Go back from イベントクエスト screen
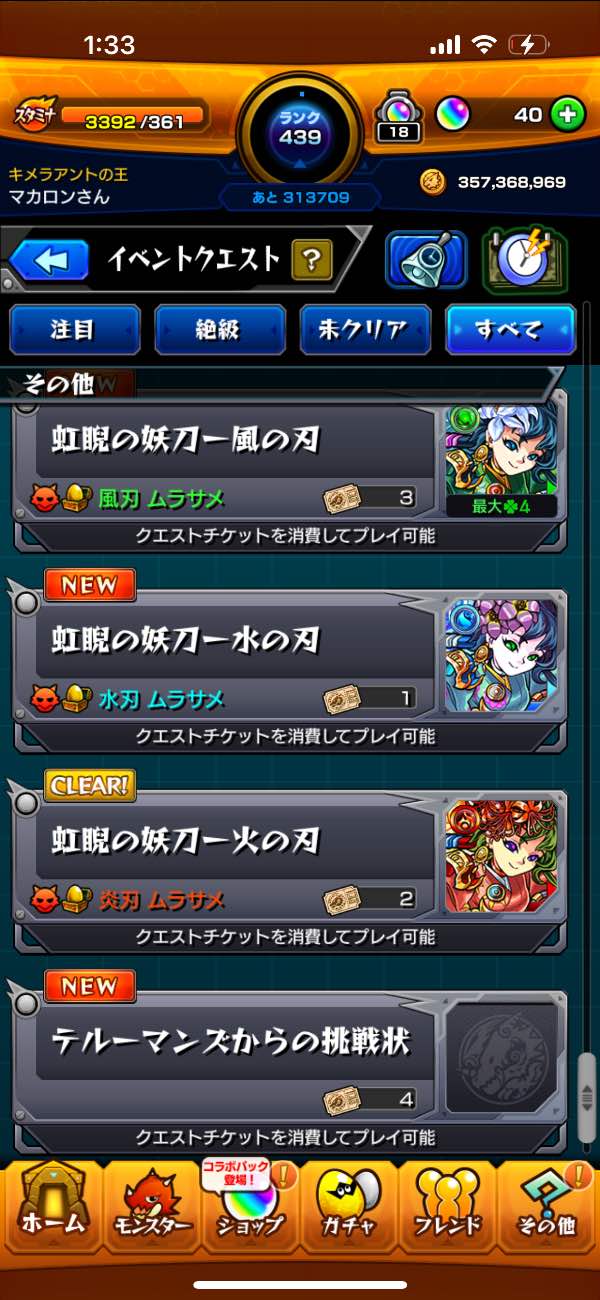The image size is (600, 1300). coord(52,261)
